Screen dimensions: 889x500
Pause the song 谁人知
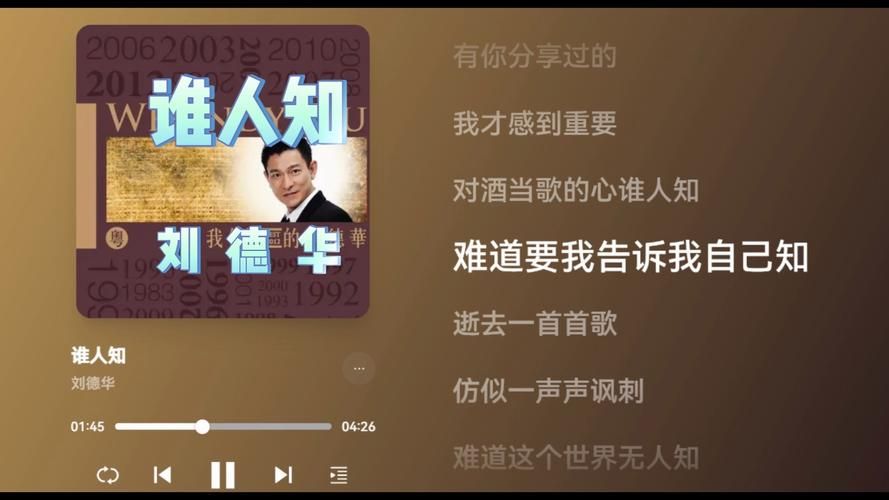pos(222,475)
